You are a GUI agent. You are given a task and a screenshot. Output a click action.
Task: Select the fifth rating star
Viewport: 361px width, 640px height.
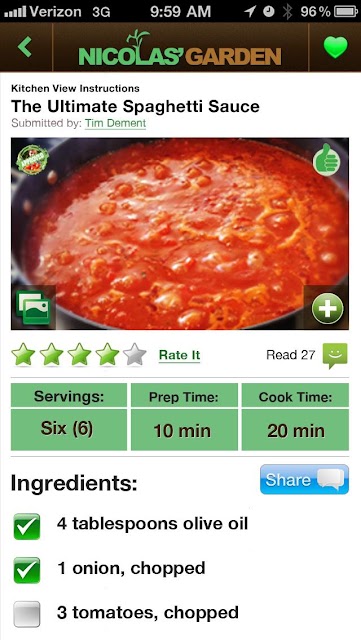pos(135,354)
